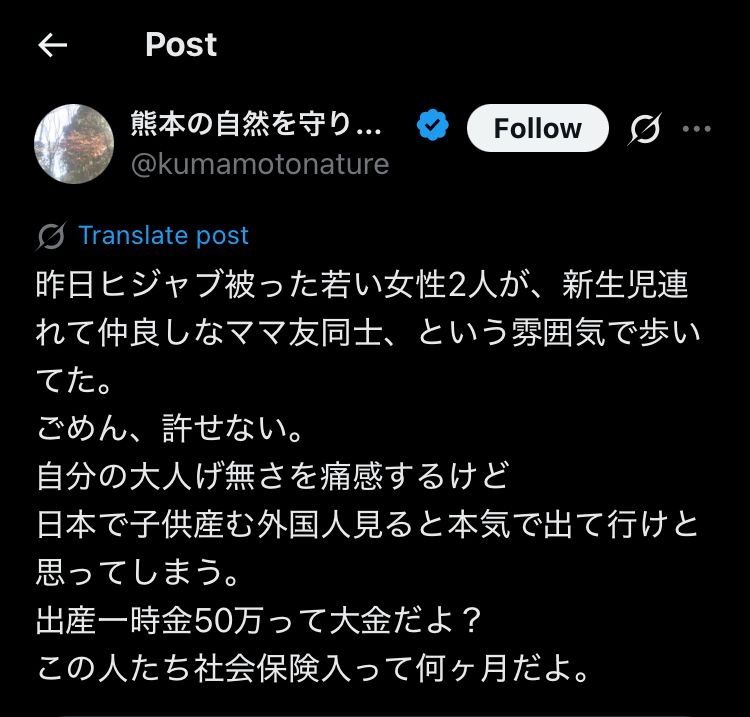The height and width of the screenshot is (717, 750).
Task: Tap the Translate post link
Action: pos(163,236)
